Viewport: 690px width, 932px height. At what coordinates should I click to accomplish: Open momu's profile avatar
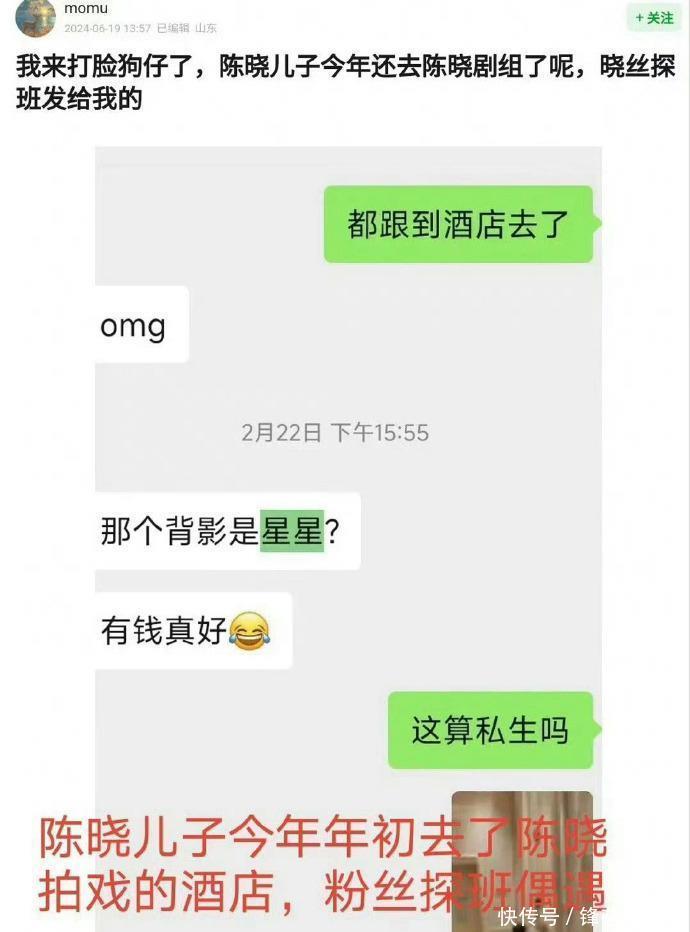coord(35,17)
